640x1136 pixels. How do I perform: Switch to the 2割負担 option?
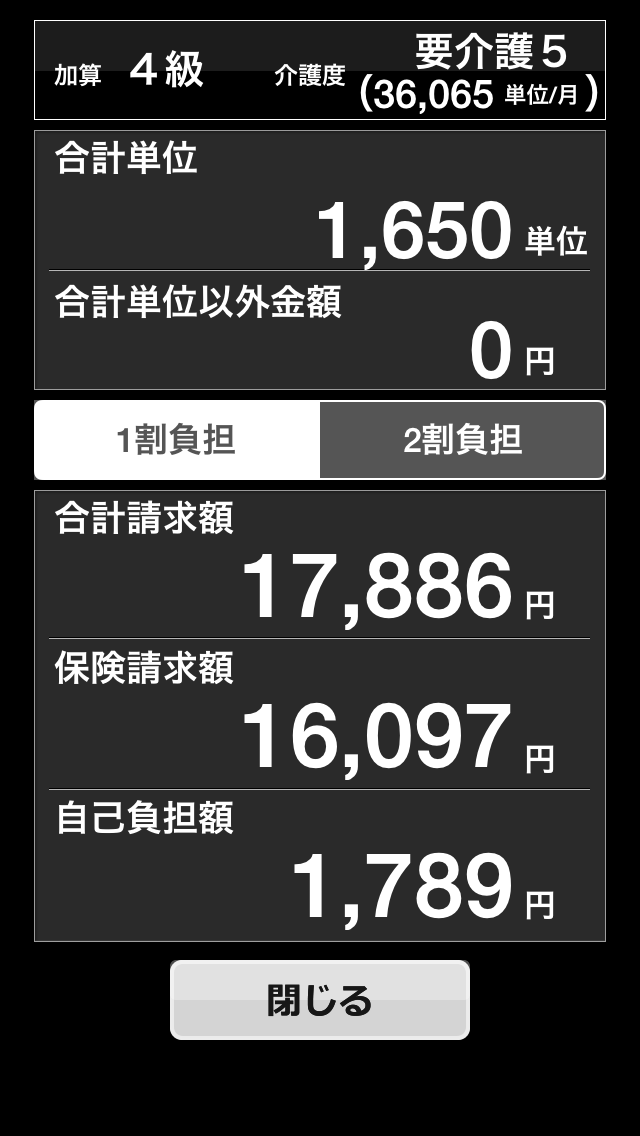[x=462, y=440]
